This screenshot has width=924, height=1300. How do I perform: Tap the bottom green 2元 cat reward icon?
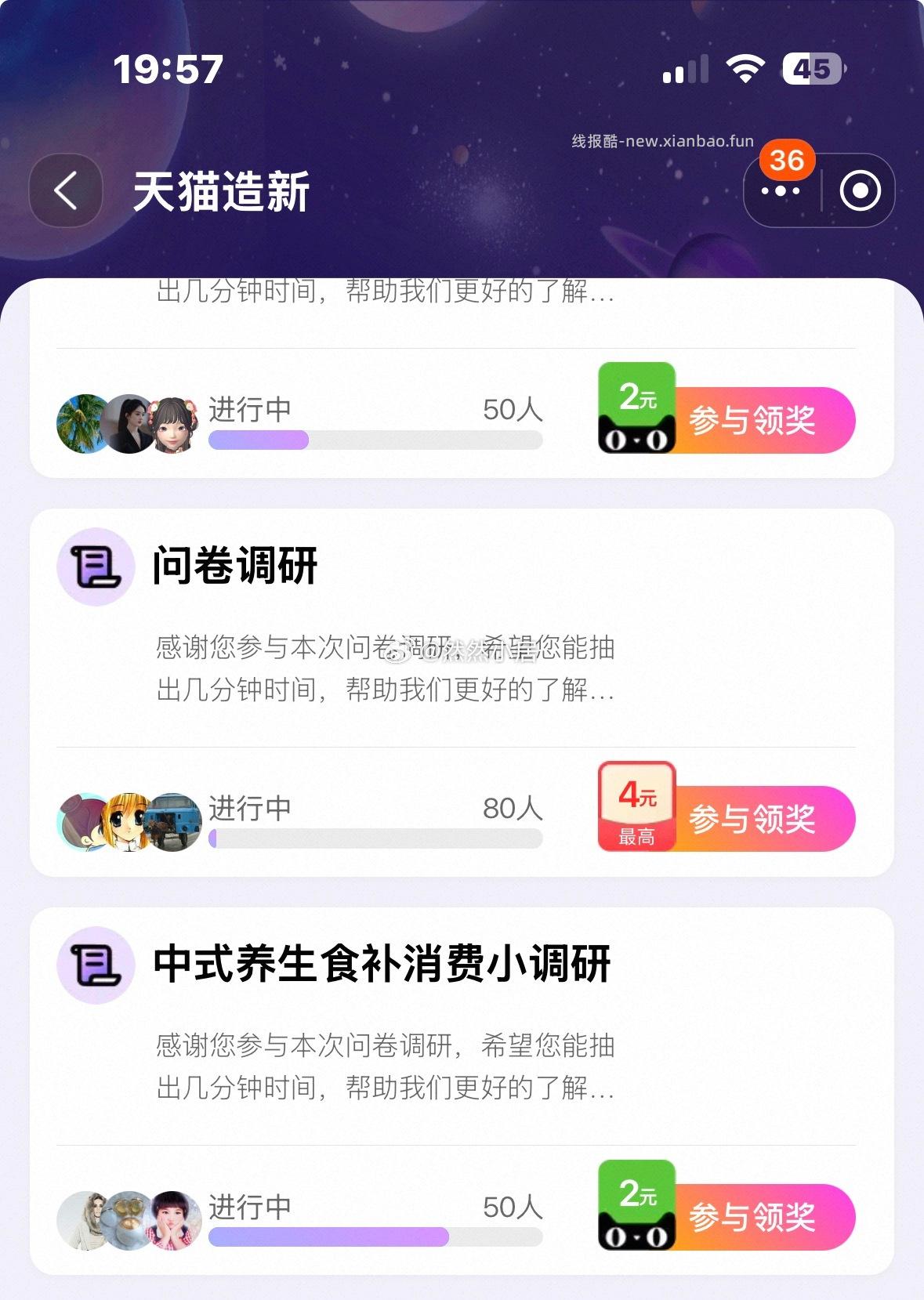pyautogui.click(x=636, y=1210)
